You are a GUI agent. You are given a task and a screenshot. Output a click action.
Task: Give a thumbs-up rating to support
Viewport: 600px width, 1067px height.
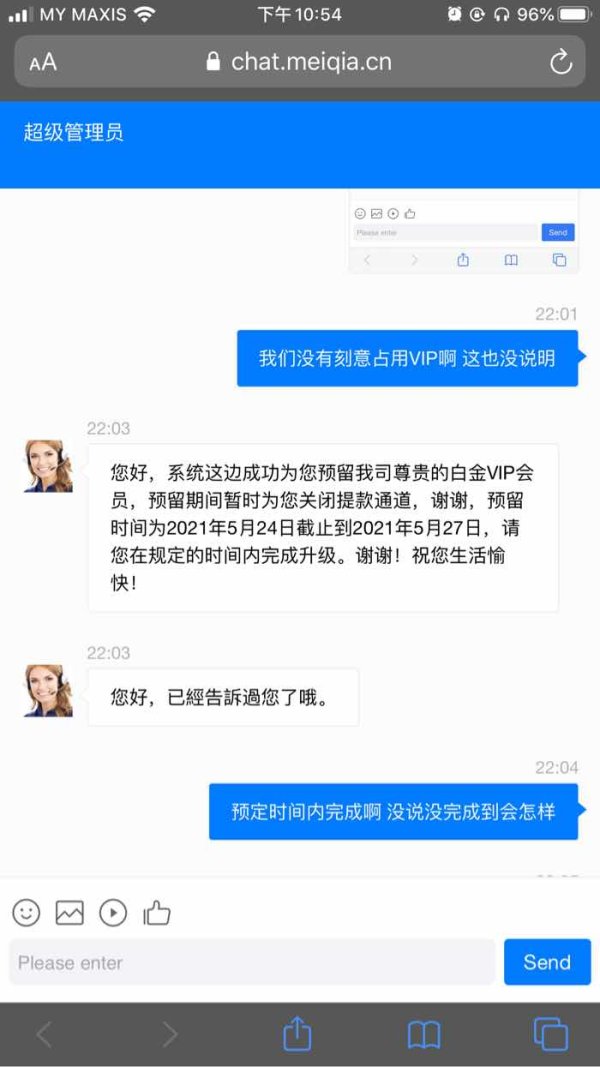pyautogui.click(x=156, y=913)
